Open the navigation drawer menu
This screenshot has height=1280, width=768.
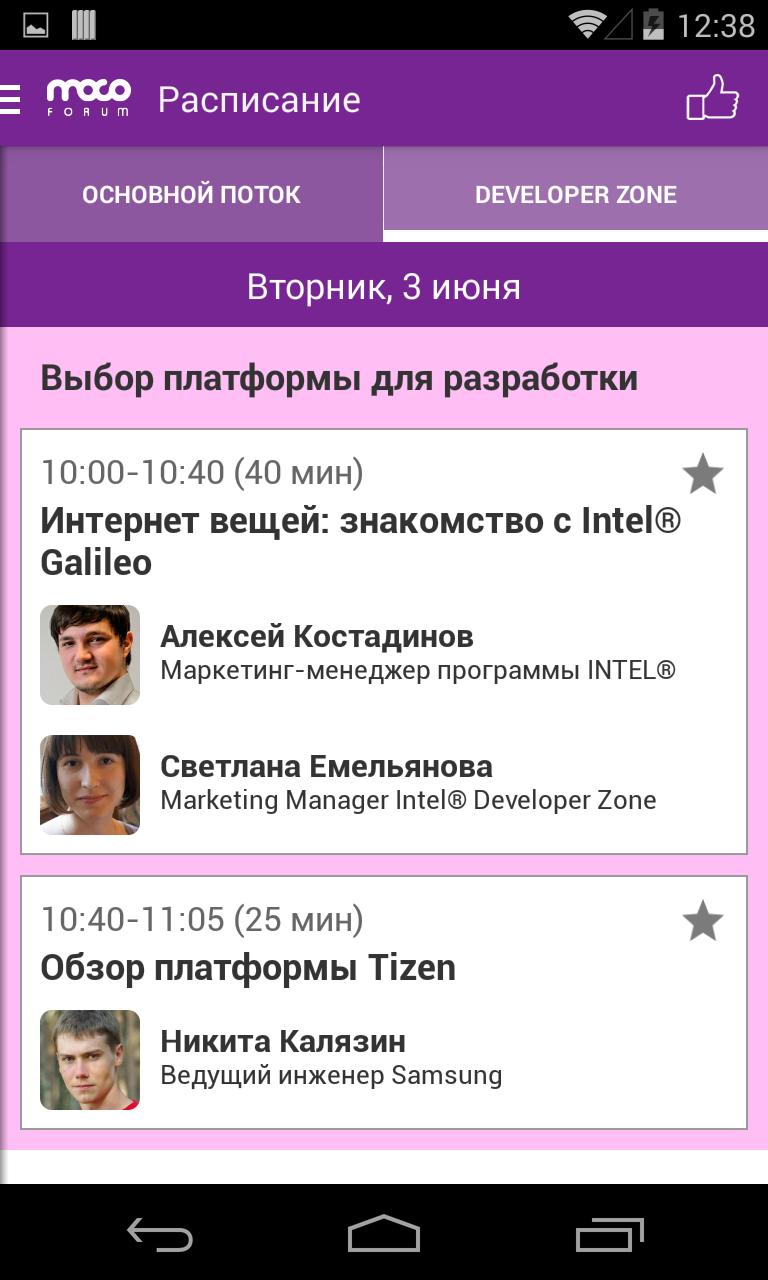tap(11, 98)
